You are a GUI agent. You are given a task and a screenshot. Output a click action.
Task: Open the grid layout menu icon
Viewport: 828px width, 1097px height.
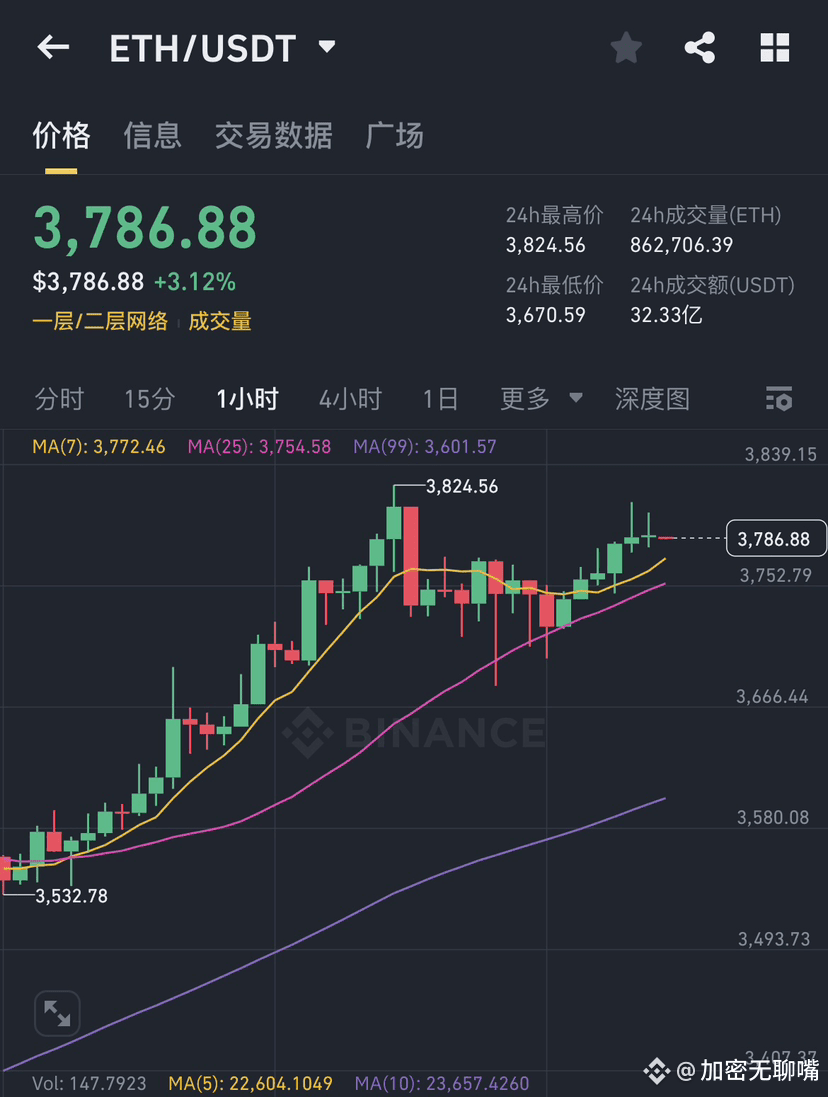coord(775,47)
